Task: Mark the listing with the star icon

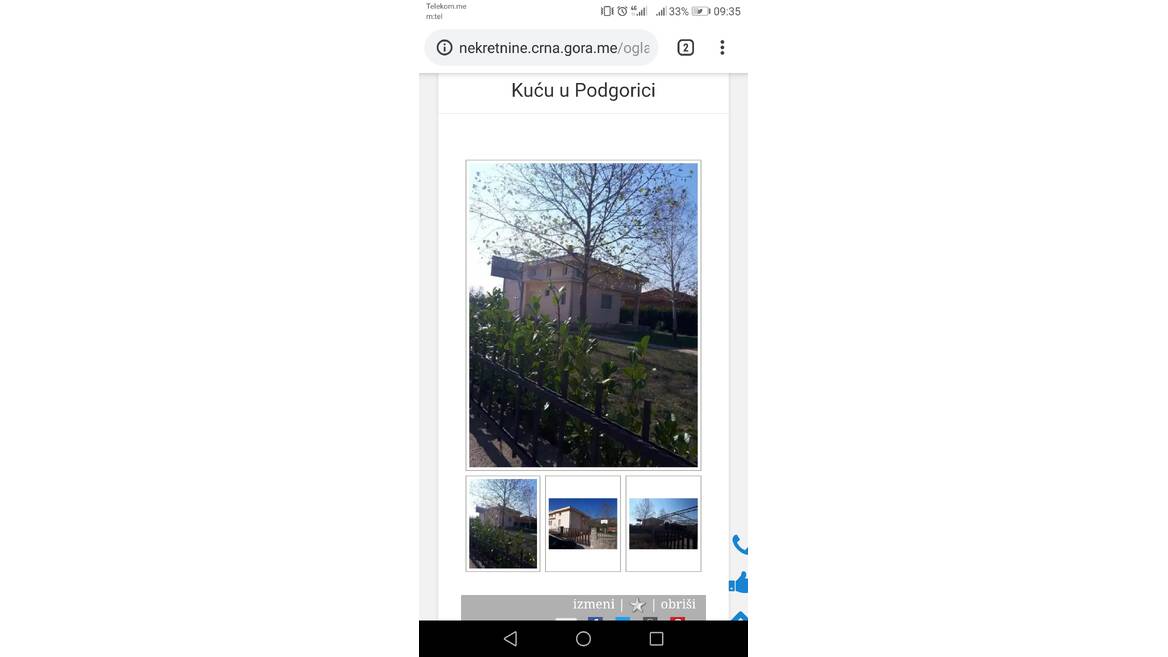Action: point(637,605)
